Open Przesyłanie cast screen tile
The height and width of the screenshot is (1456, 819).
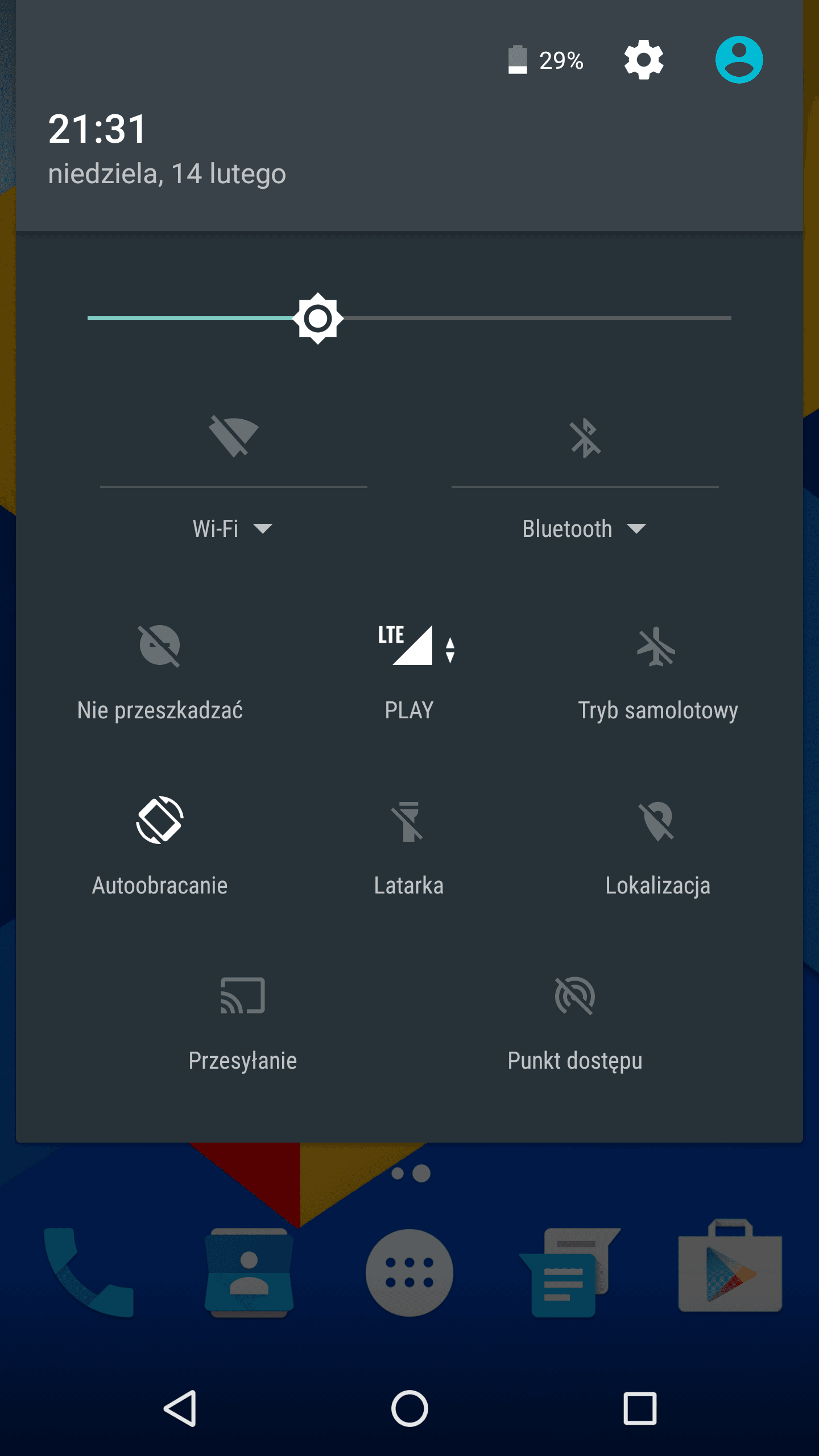click(x=243, y=1021)
